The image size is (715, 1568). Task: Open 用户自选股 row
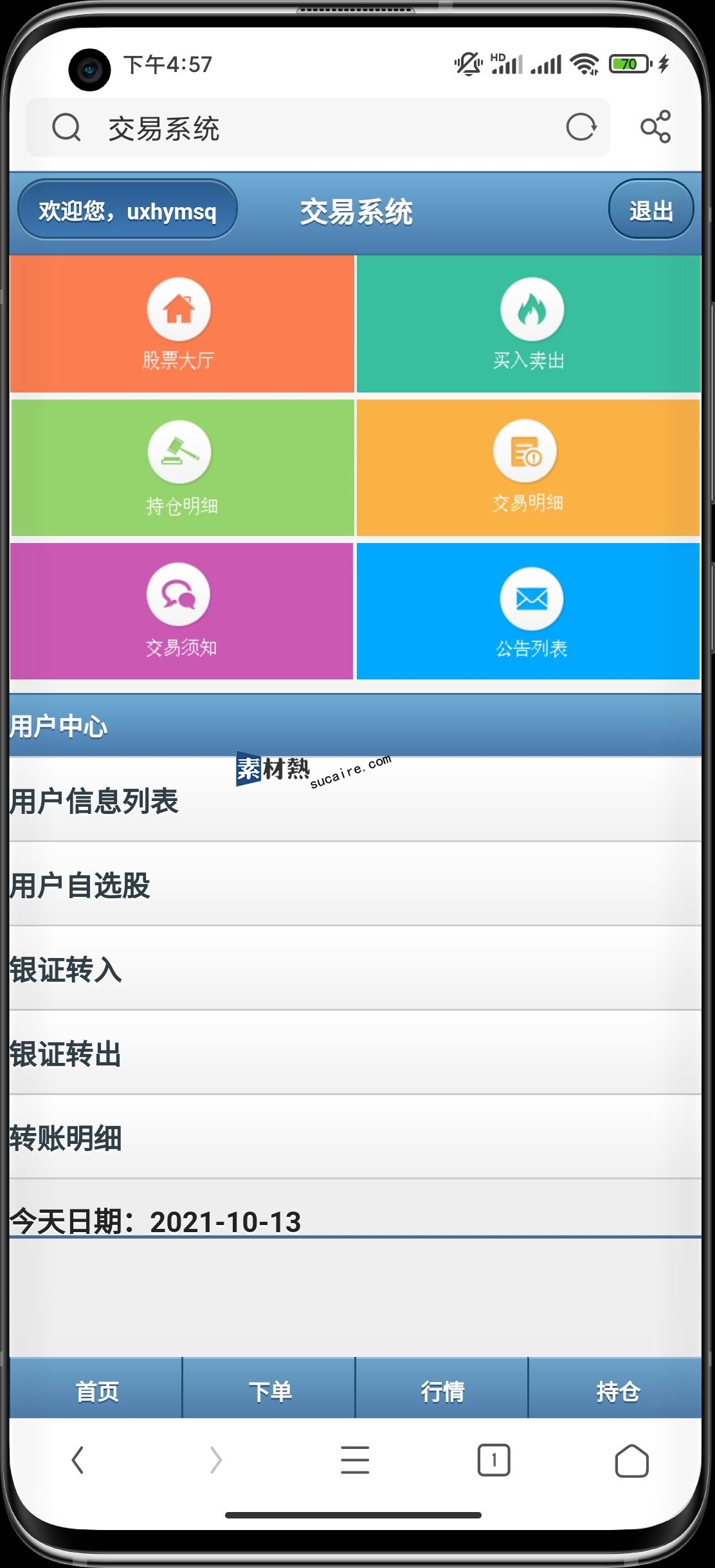355,885
